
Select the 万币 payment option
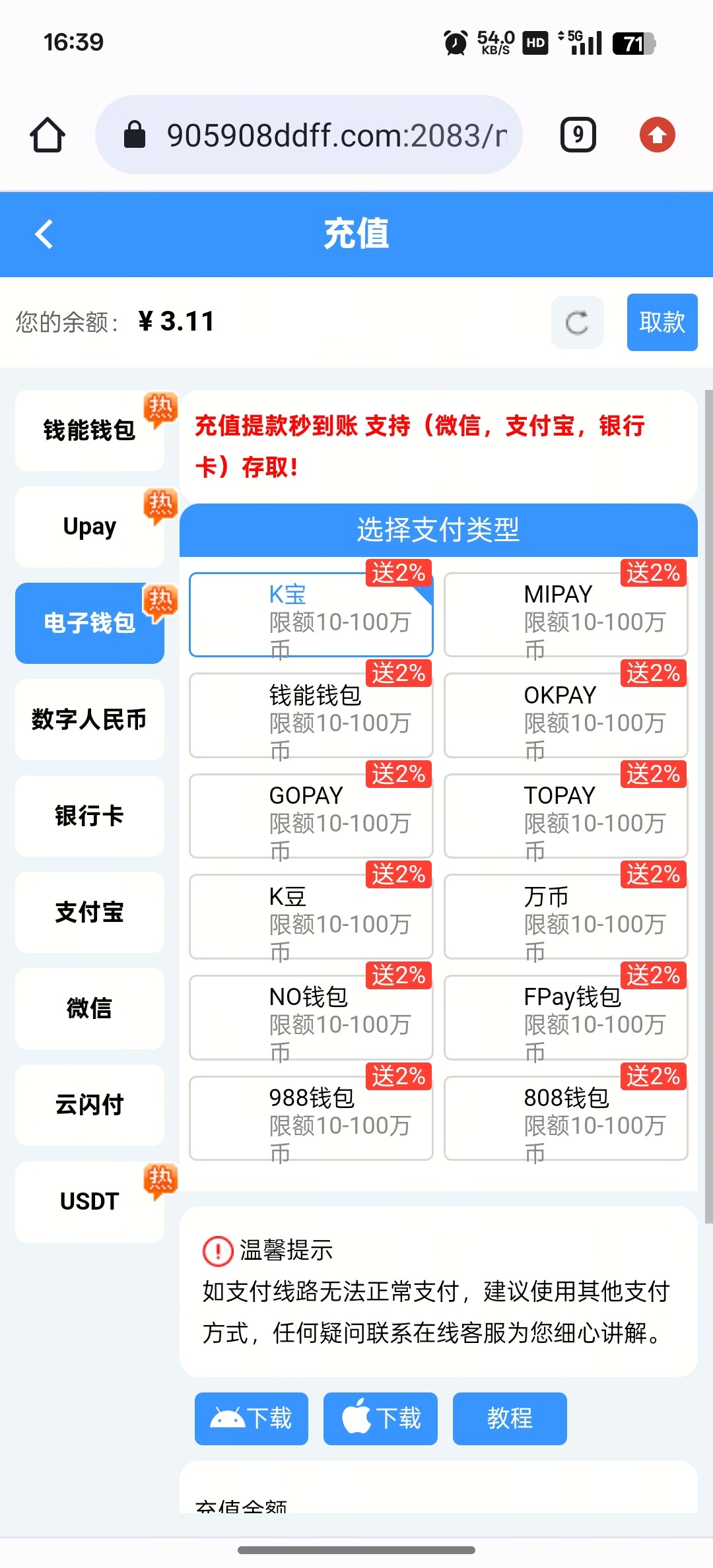coord(566,917)
